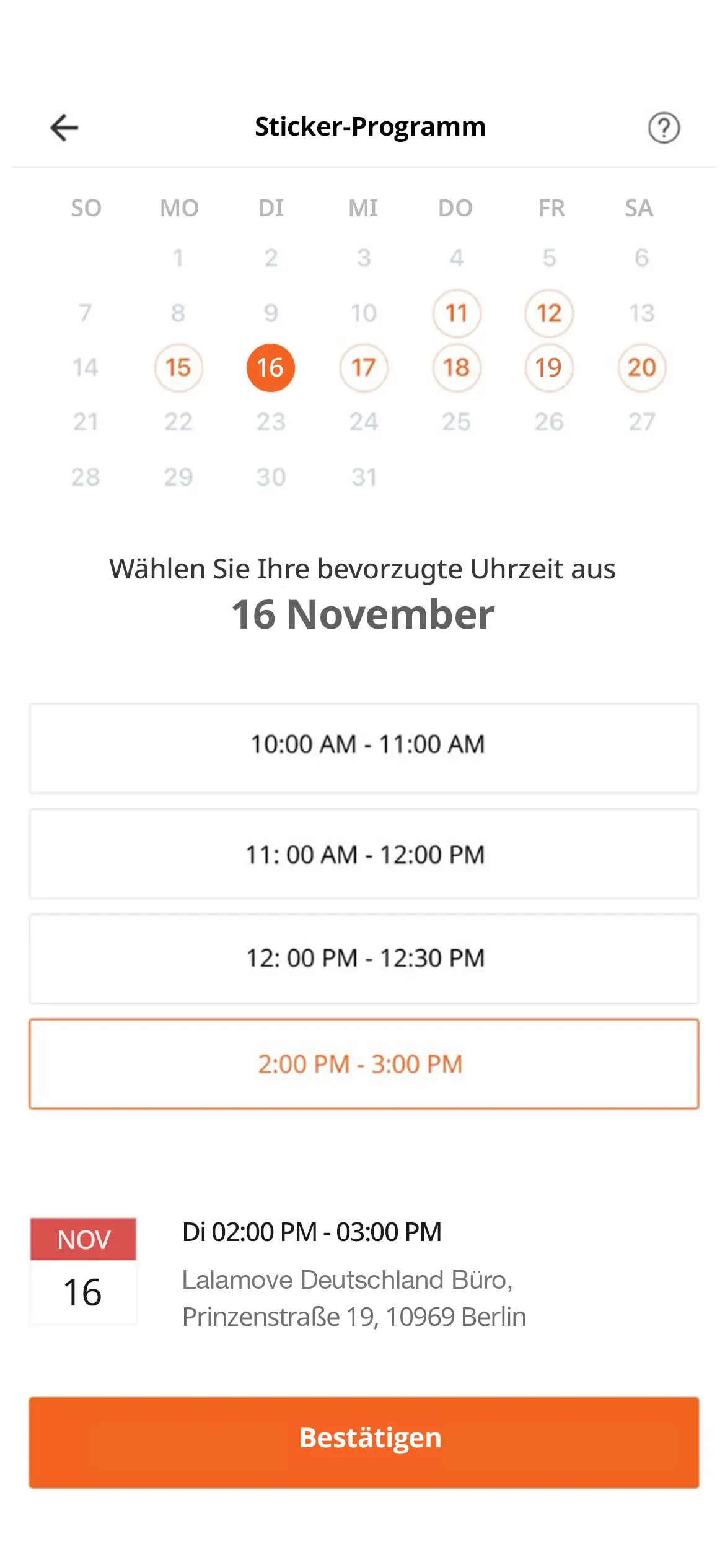The height and width of the screenshot is (1568, 725).
Task: Choose date 15 in the calendar
Action: click(x=178, y=368)
